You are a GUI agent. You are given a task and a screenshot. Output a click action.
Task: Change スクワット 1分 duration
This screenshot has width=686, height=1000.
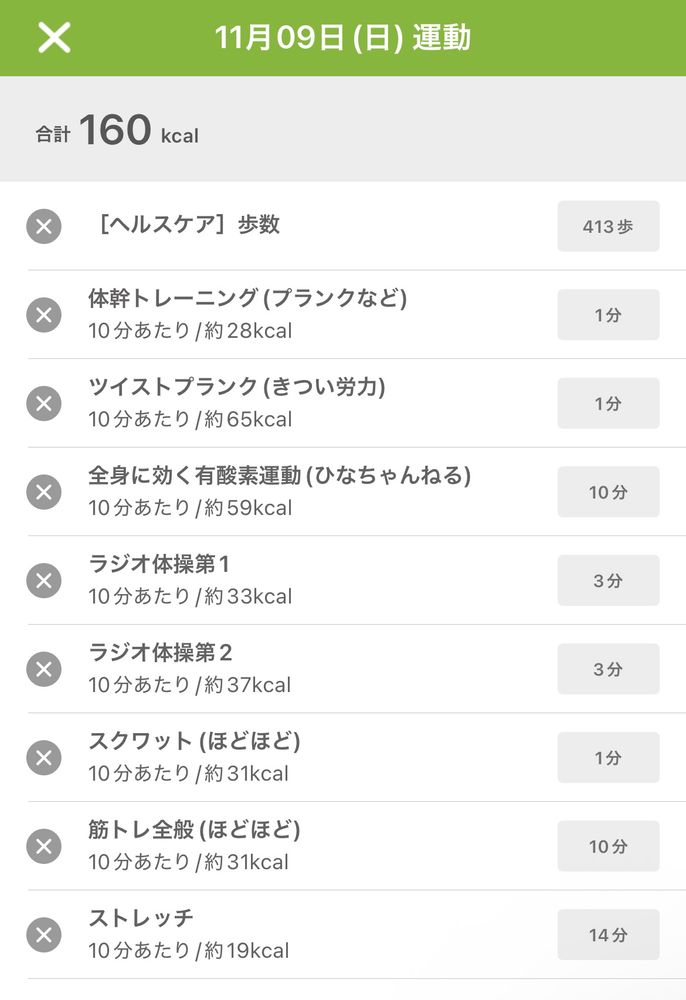[x=608, y=758]
